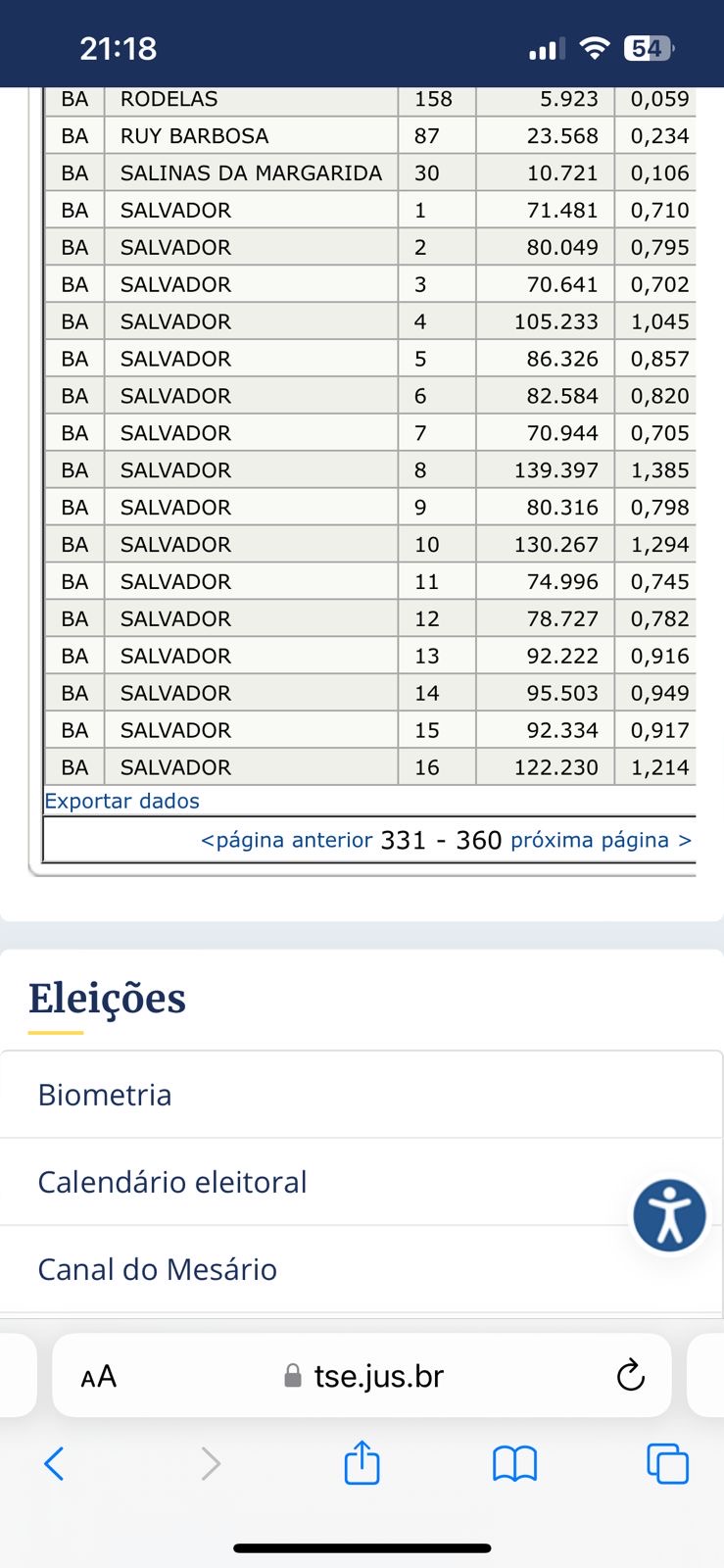Viewport: 724px width, 1568px height.
Task: Go to página anterior of the table
Action: 286,840
